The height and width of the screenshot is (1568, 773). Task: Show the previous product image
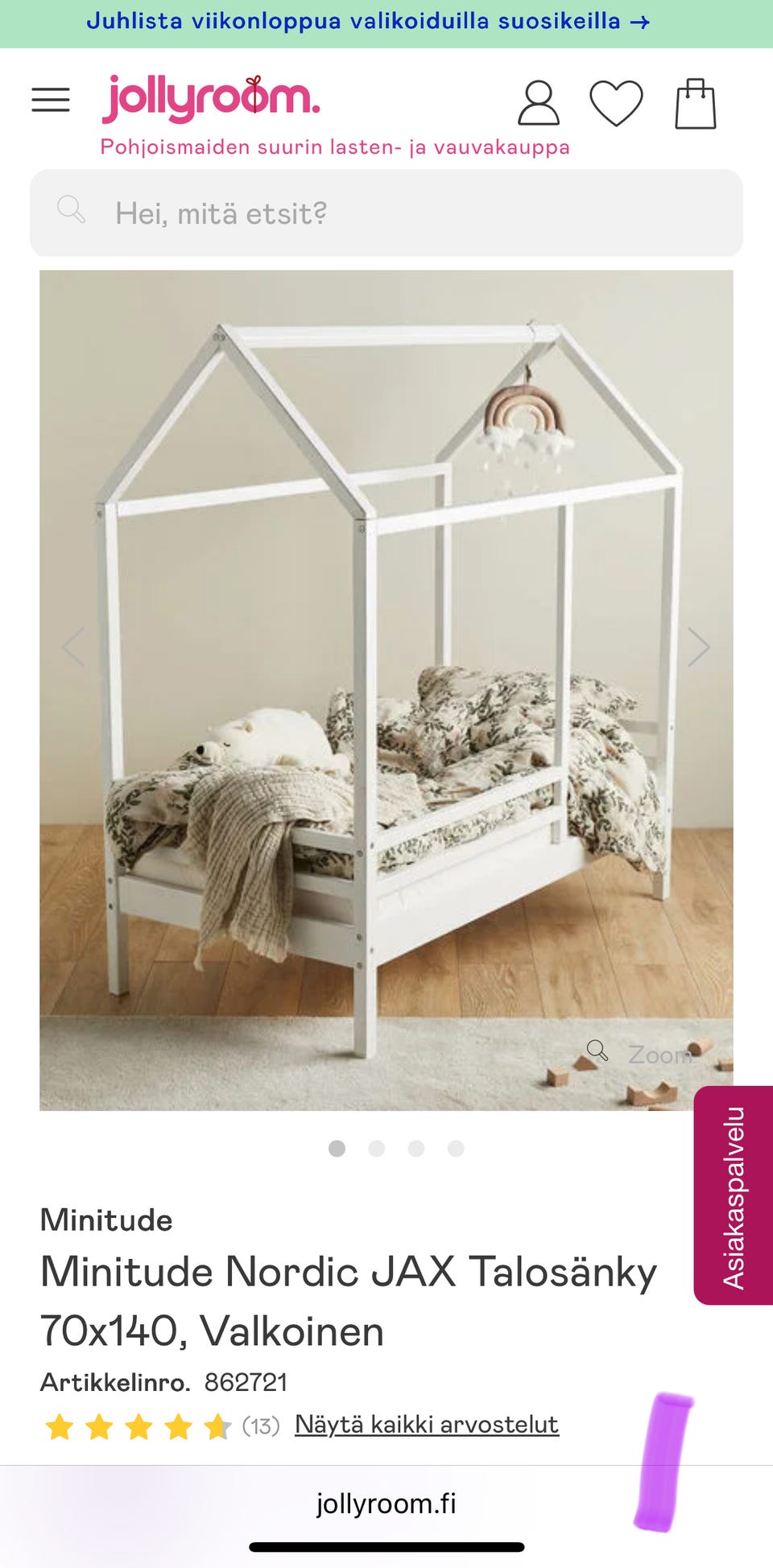click(x=73, y=647)
